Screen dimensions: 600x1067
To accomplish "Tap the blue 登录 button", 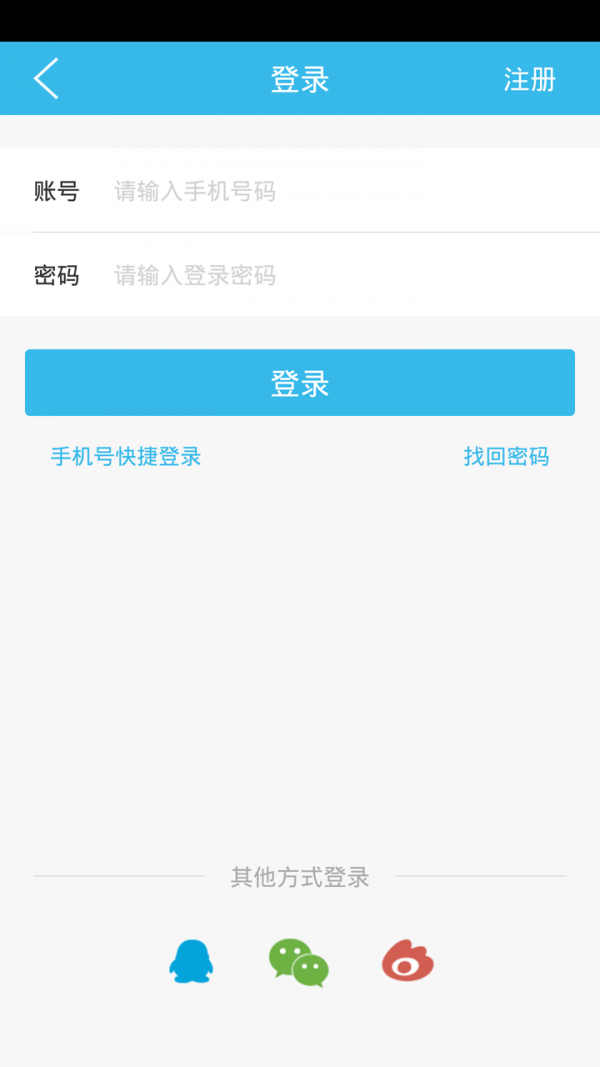I will pos(300,383).
